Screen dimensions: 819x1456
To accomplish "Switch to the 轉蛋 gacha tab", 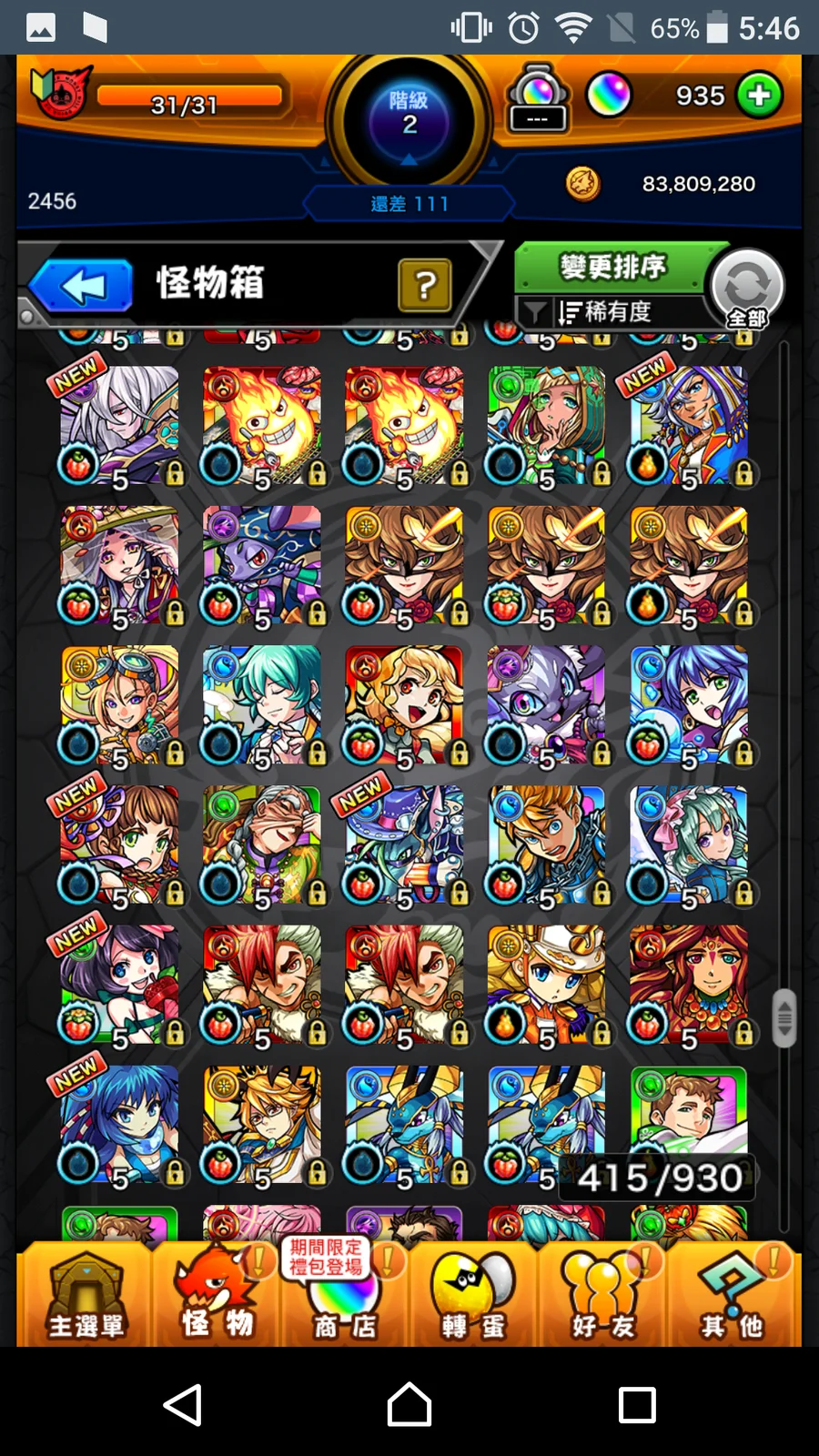I will point(473,1295).
